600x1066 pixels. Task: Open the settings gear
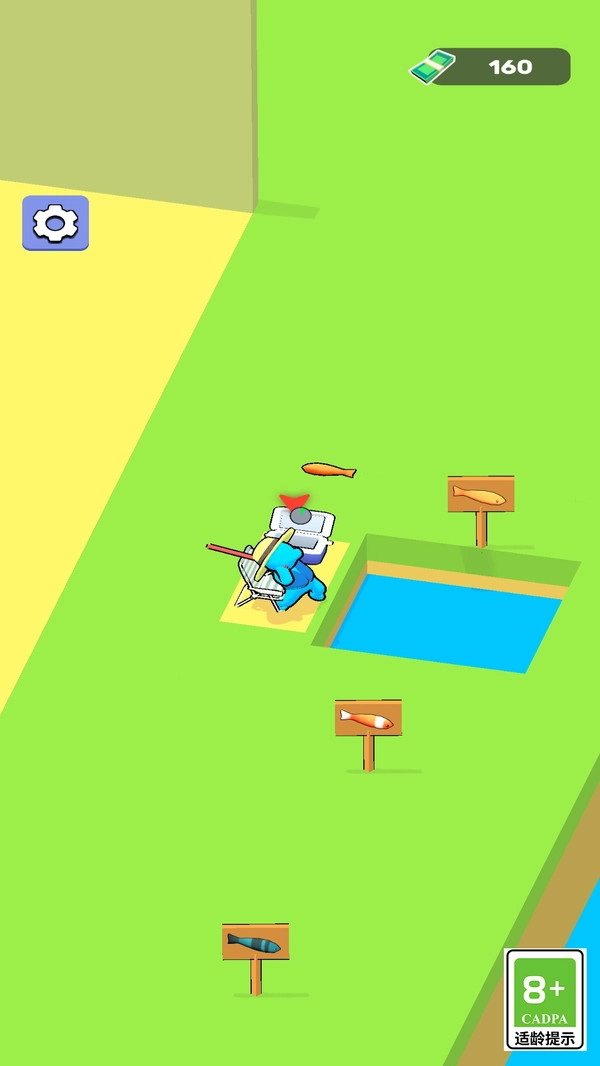(x=56, y=223)
